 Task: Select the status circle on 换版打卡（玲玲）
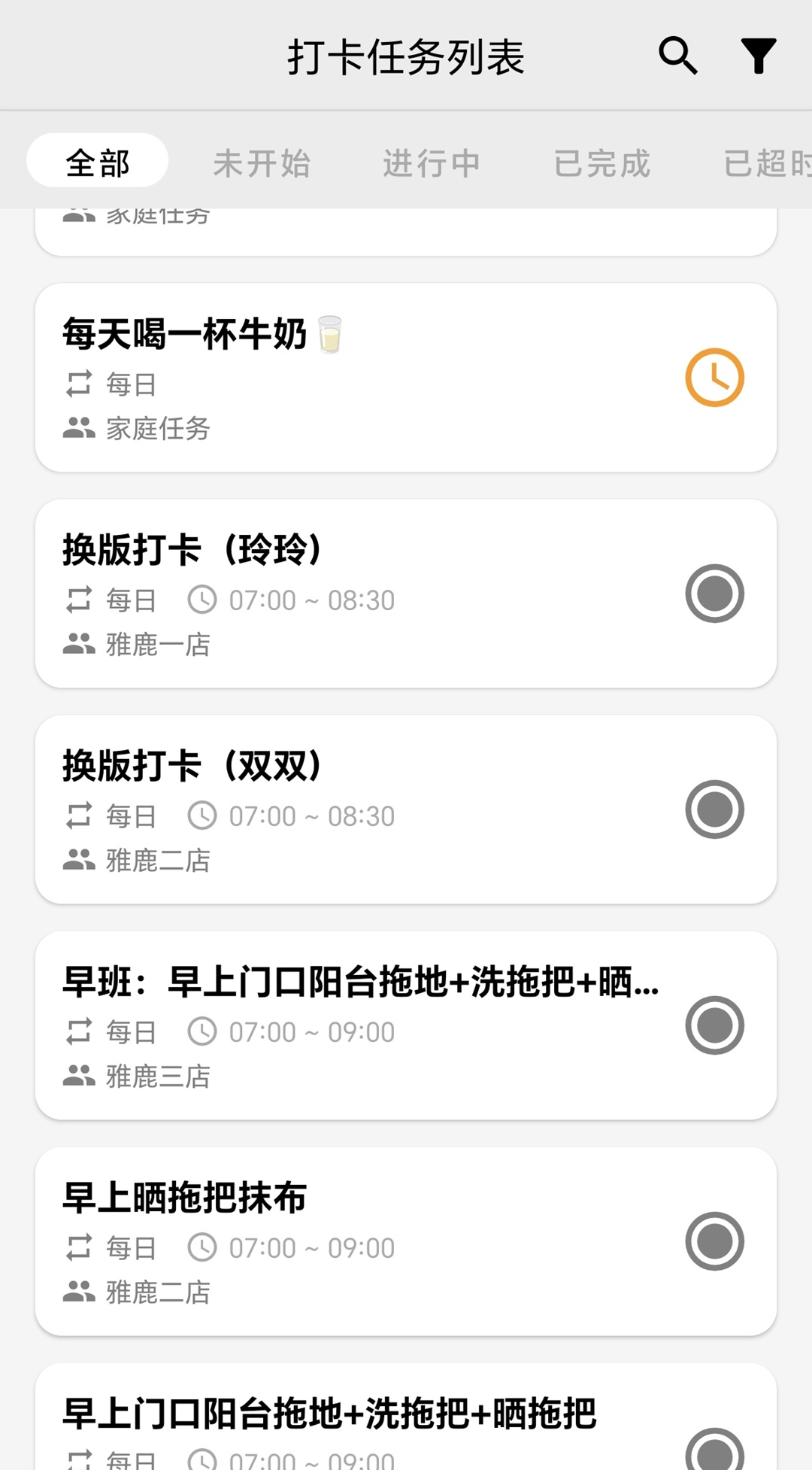713,594
